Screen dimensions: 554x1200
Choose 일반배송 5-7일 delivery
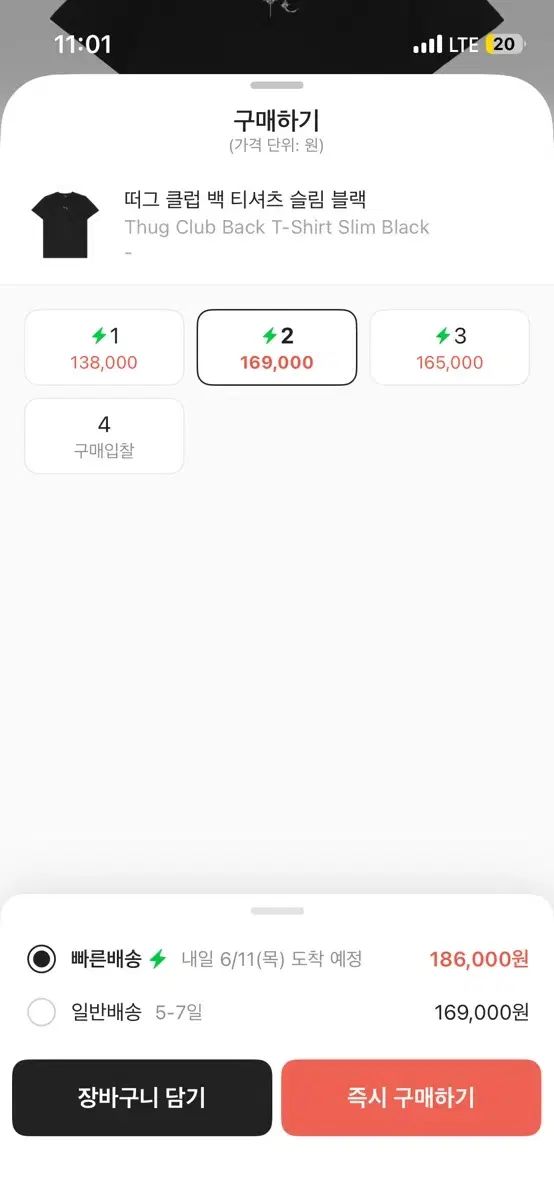click(277, 1012)
